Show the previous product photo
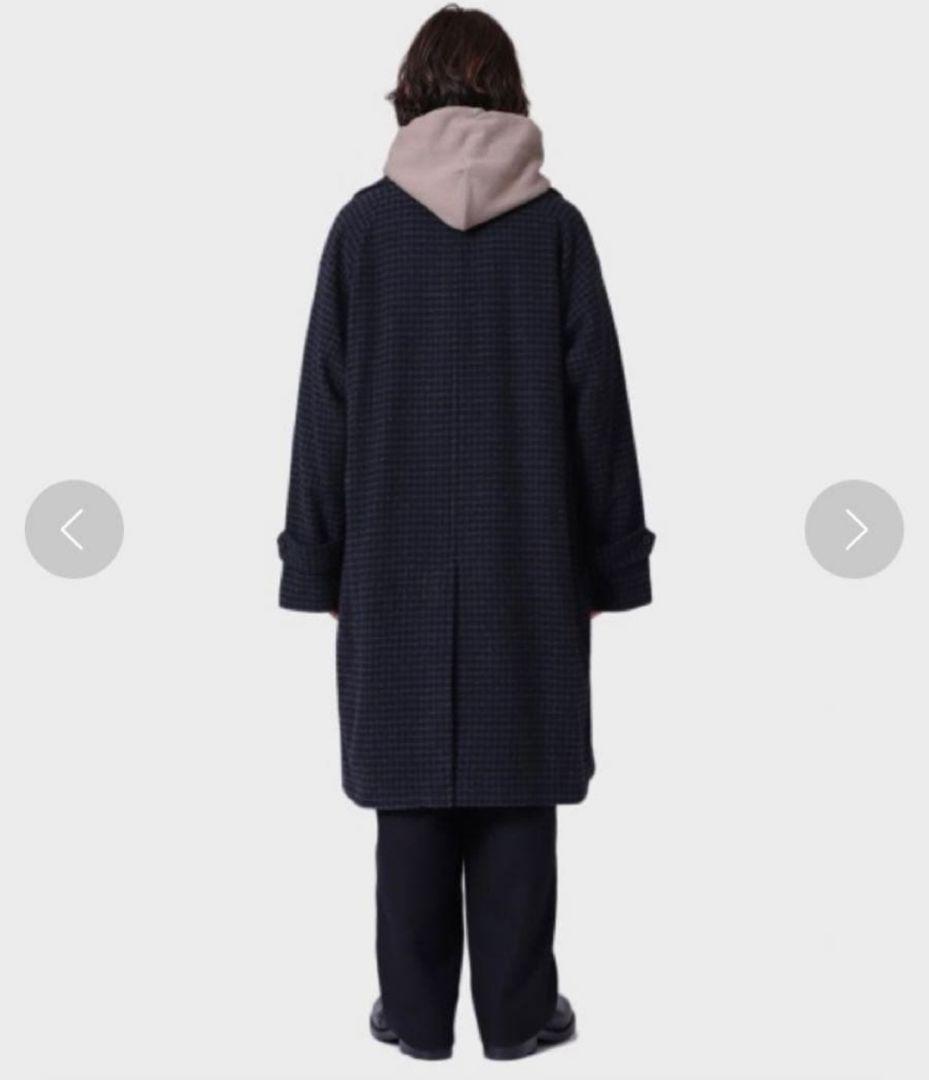This screenshot has width=929, height=1080. 74,529
